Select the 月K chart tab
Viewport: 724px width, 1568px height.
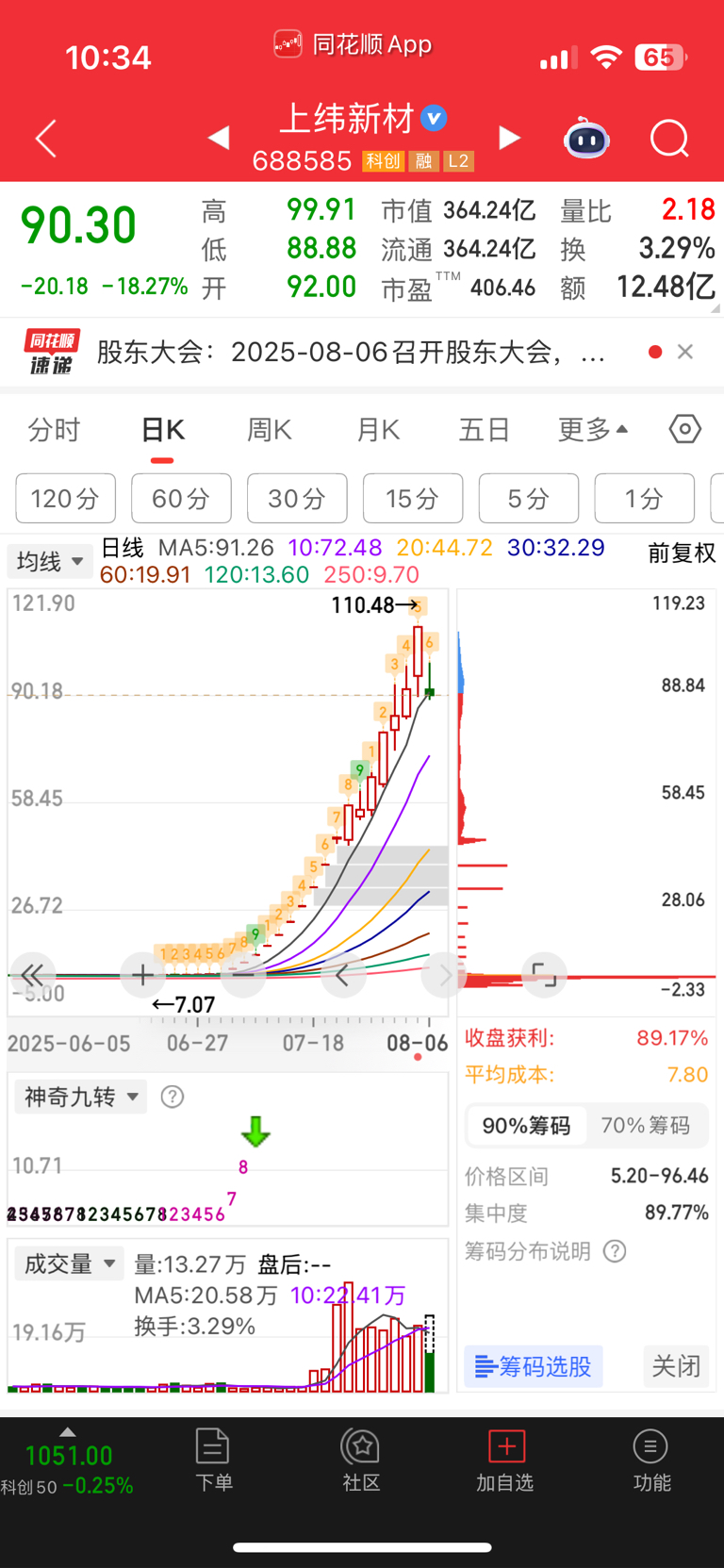377,430
